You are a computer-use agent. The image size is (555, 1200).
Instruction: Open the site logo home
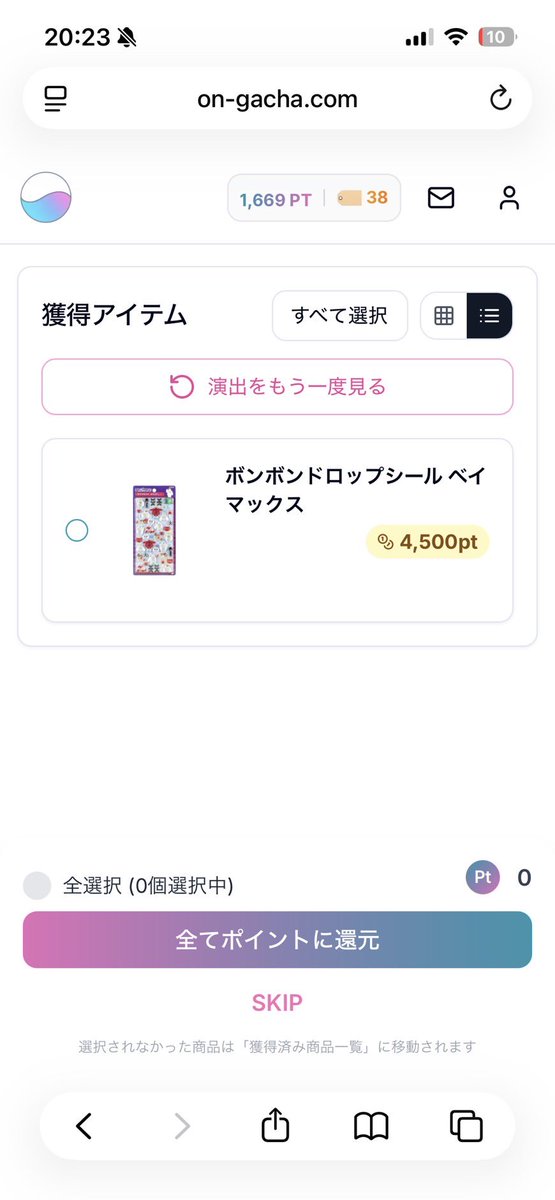46,198
